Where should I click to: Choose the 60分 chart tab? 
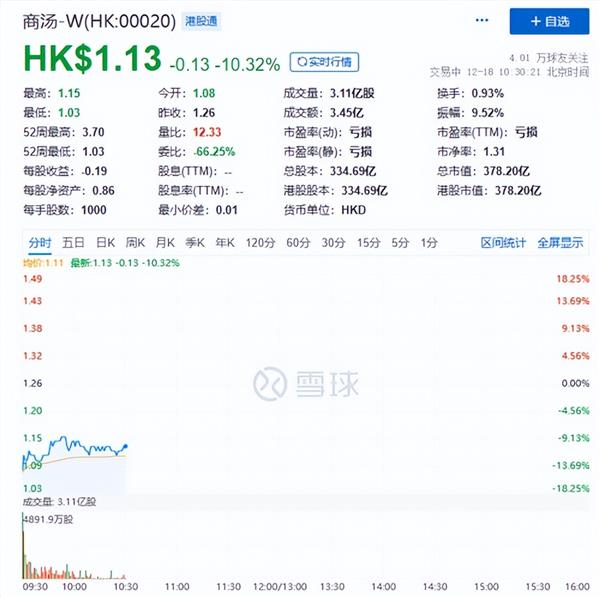298,242
